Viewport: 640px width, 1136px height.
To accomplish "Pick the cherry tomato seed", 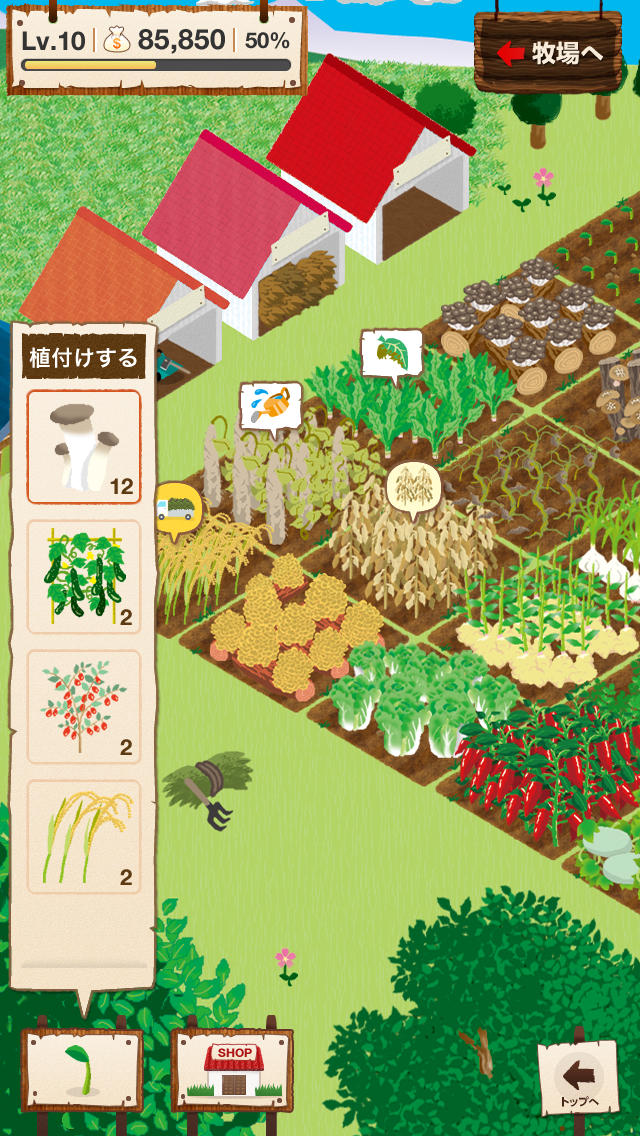I will point(84,706).
